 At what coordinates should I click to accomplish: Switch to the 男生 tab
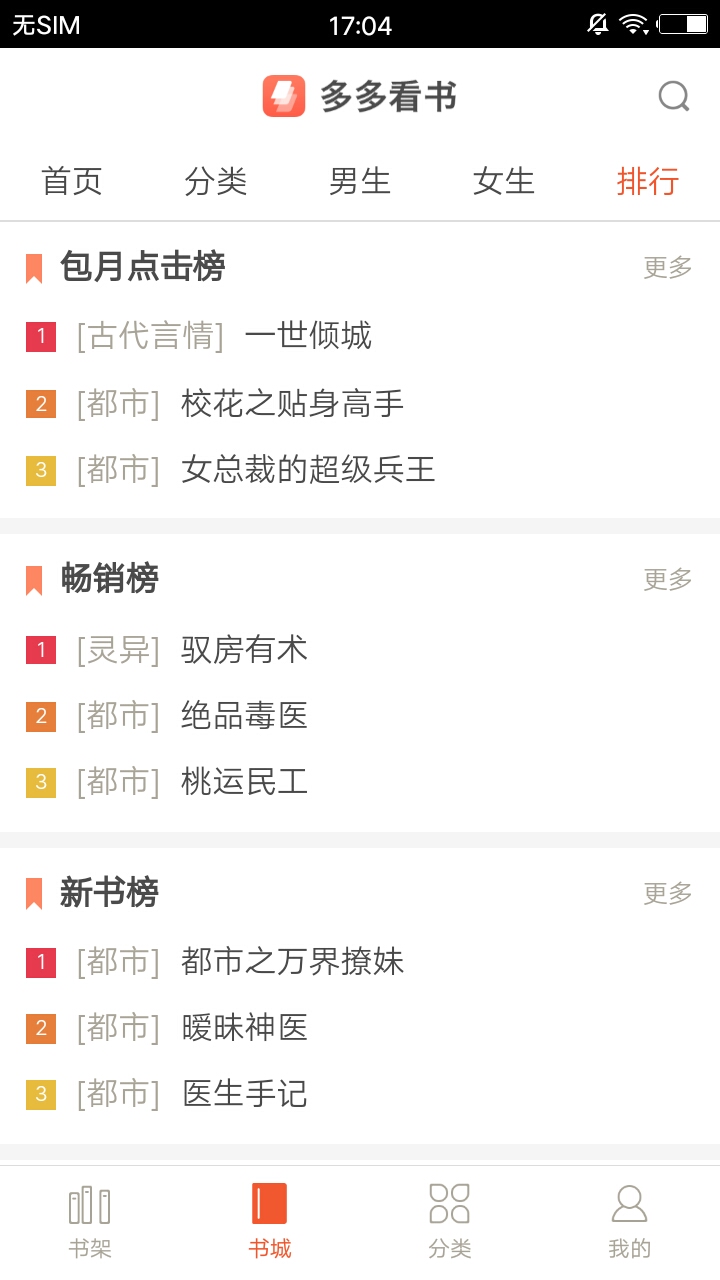[x=360, y=182]
